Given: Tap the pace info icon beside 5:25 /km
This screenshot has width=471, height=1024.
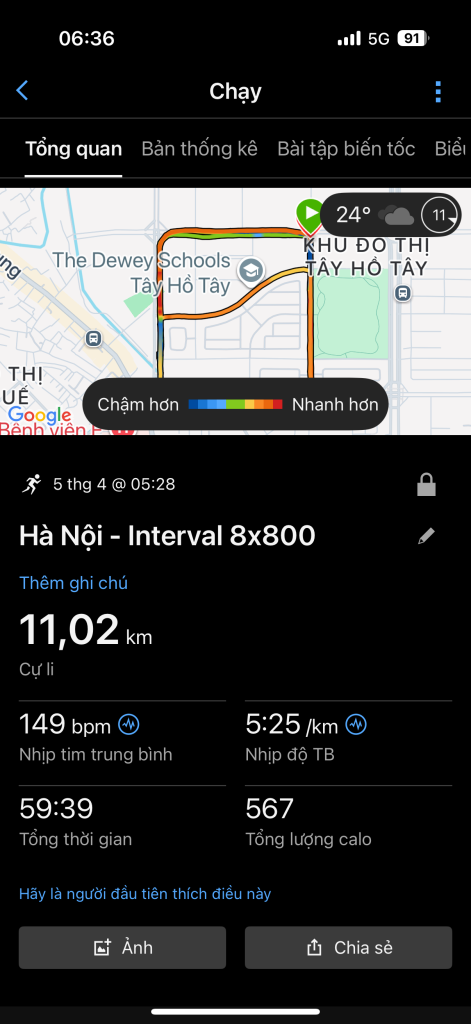Looking at the screenshot, I should (x=356, y=724).
